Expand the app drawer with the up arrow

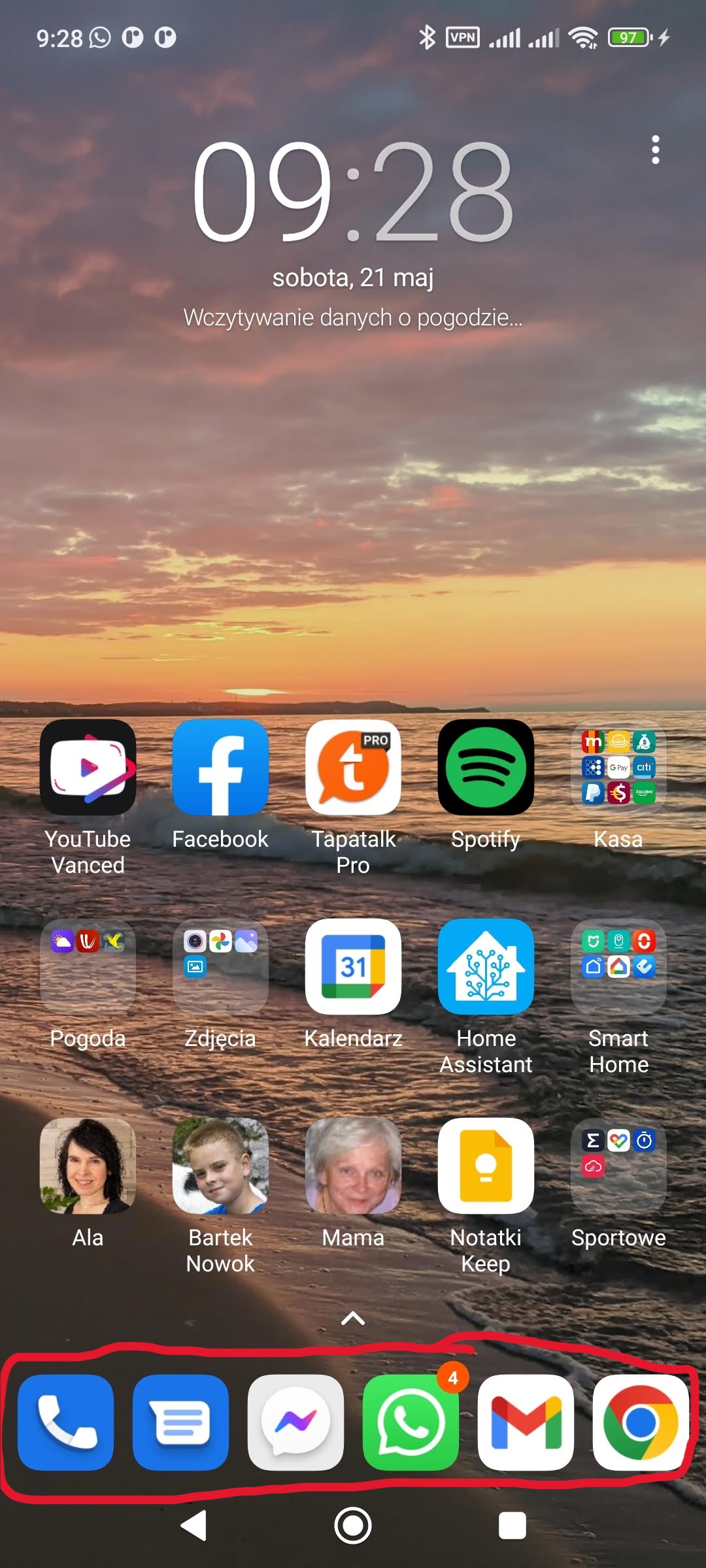(353, 1318)
